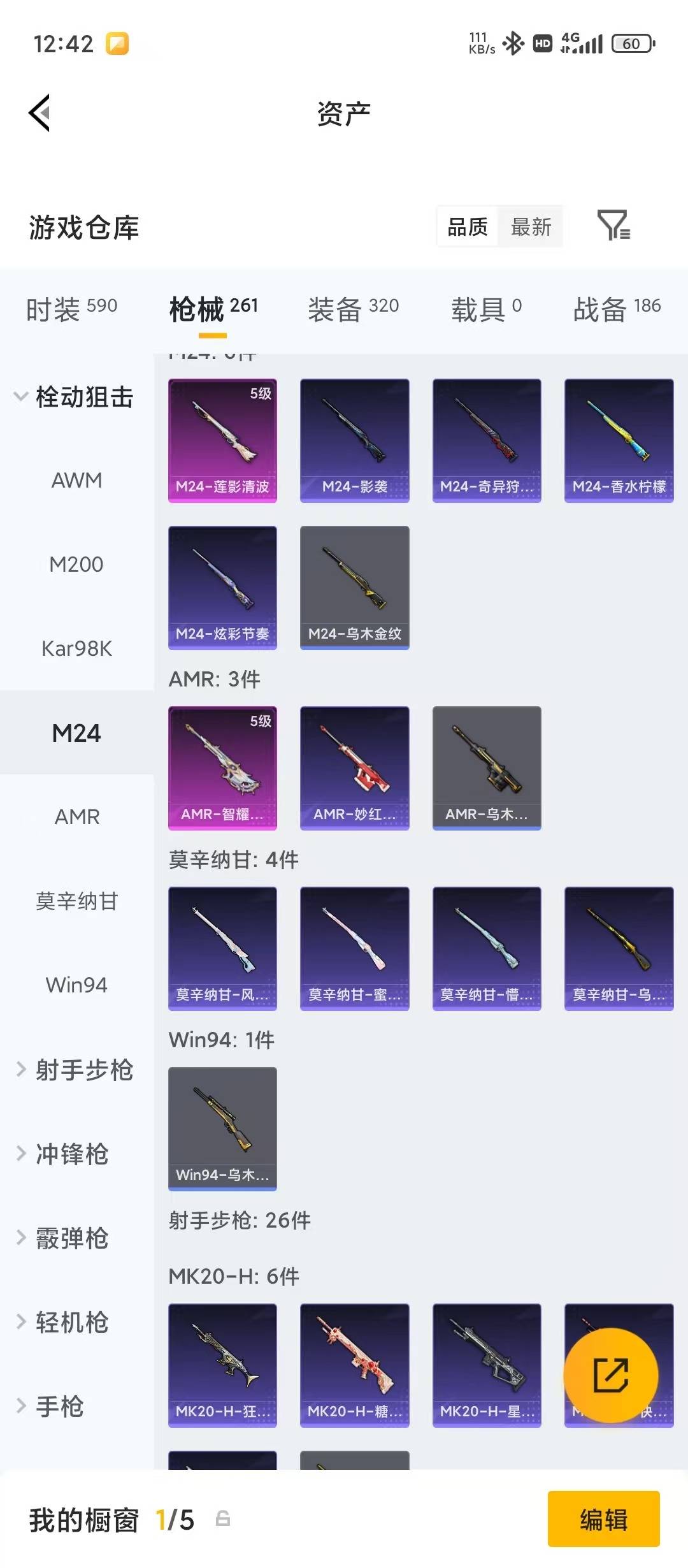Viewport: 688px width, 1568px height.
Task: Tap the Bluetooth icon in the status bar
Action: coord(513,43)
